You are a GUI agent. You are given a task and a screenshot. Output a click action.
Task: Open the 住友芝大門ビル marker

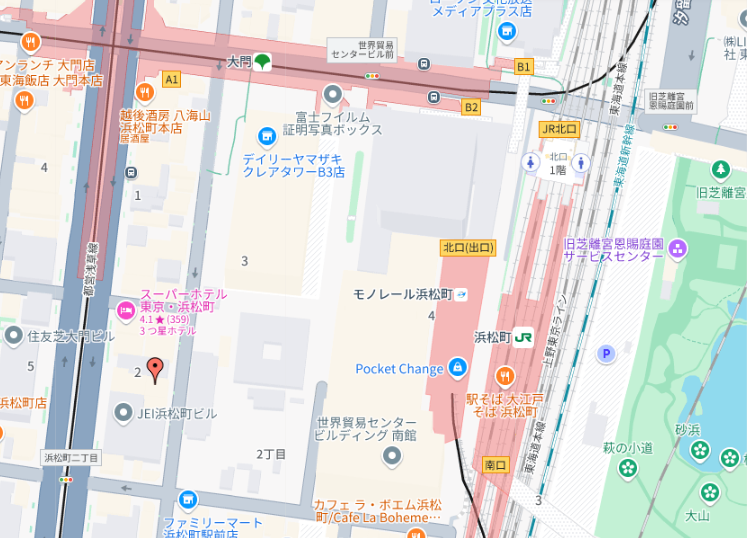(x=13, y=335)
